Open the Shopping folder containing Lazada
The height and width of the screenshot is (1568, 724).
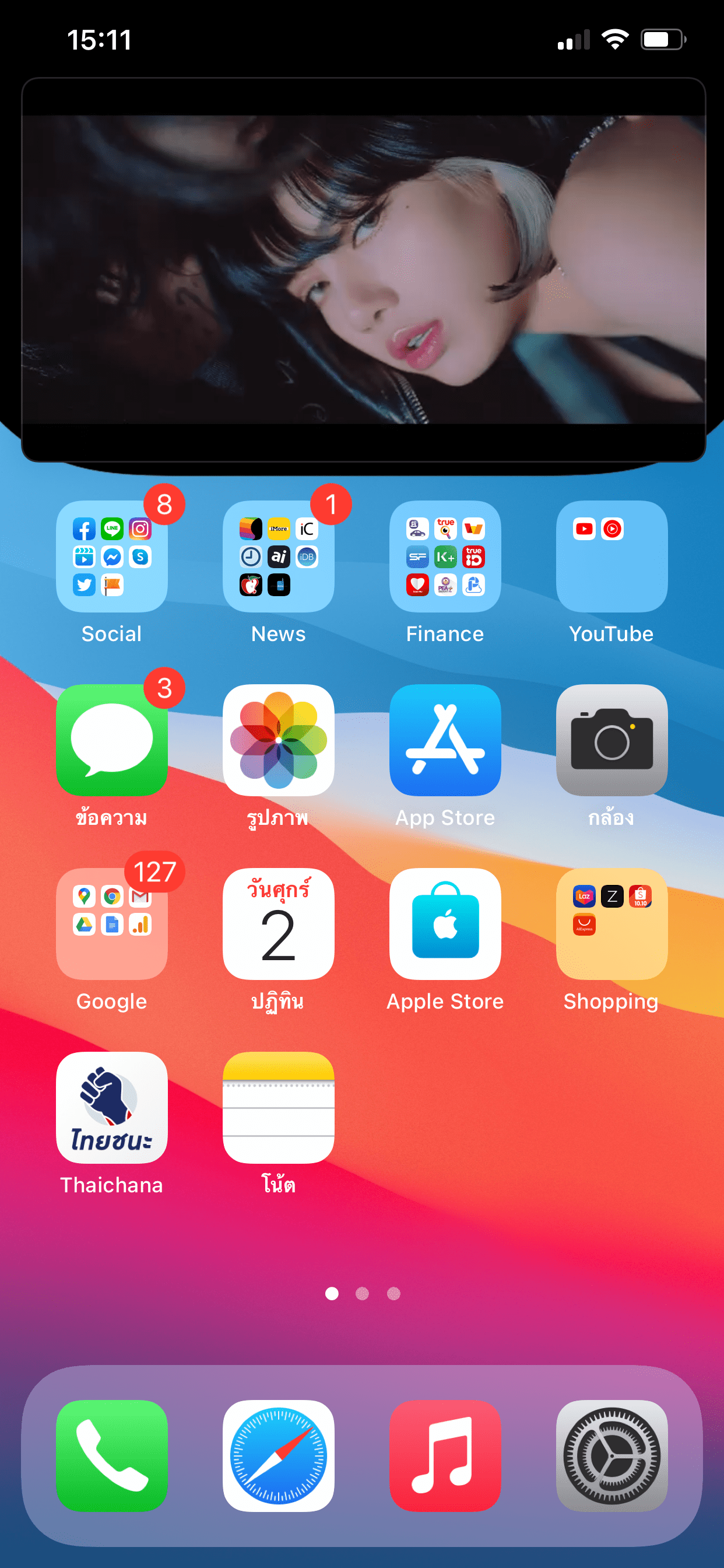[611, 924]
